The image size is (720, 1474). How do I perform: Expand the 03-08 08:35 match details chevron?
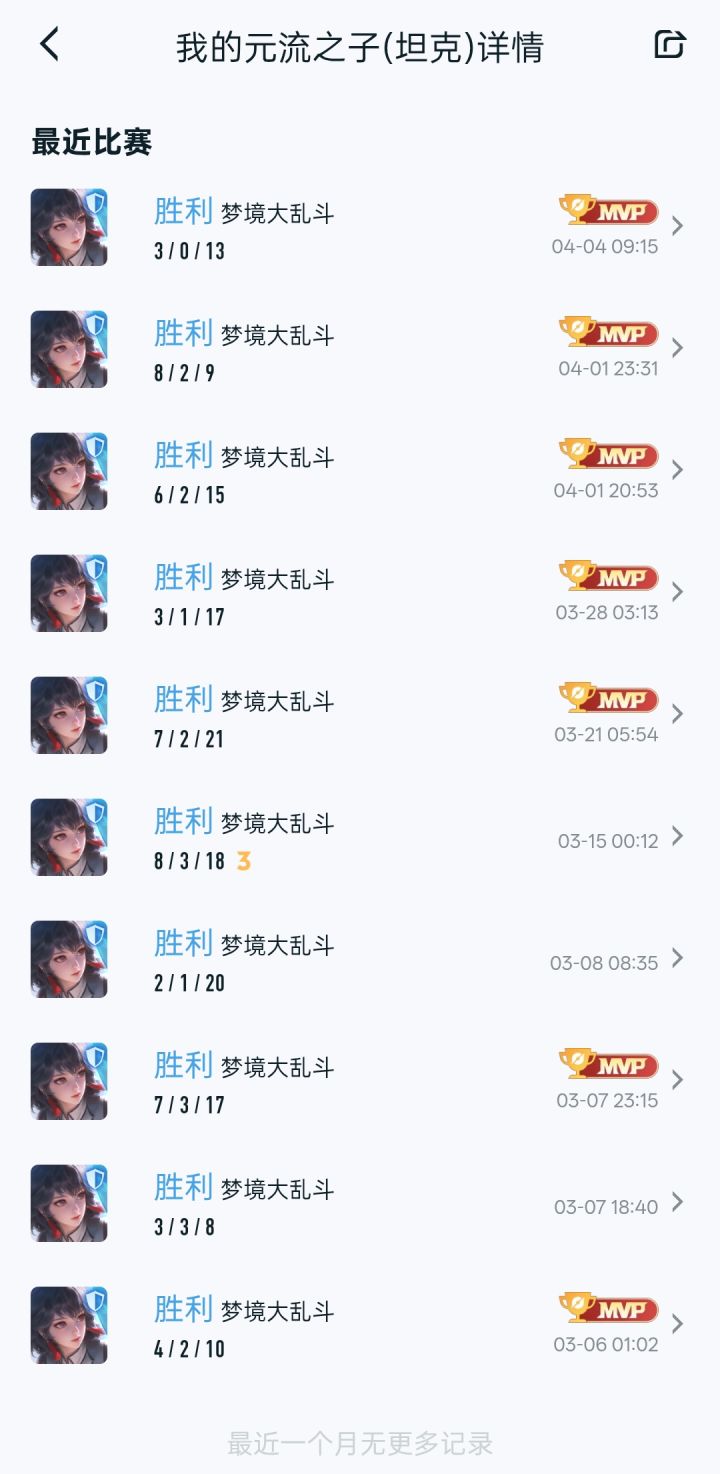click(677, 959)
